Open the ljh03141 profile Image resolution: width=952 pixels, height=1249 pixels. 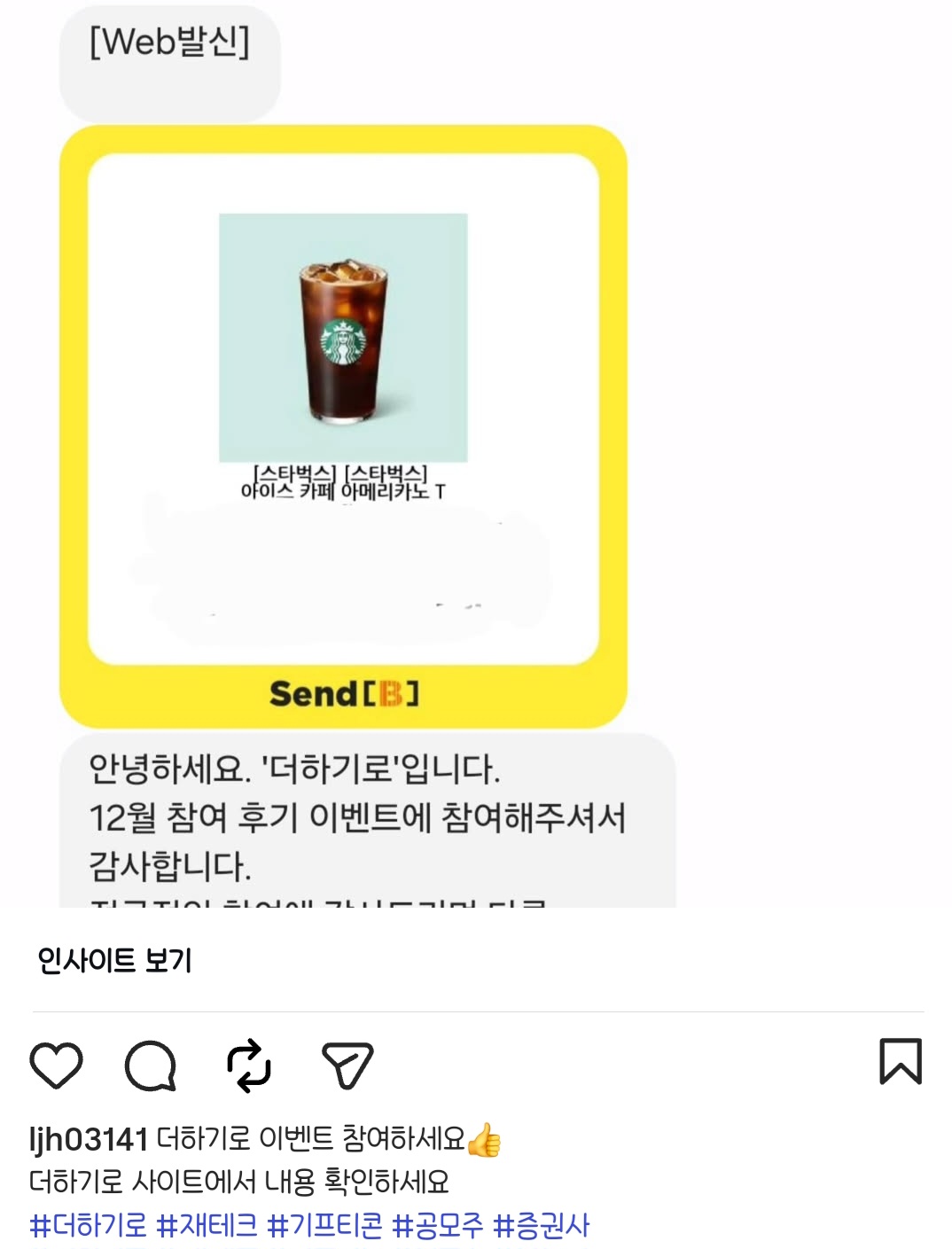pos(89,1144)
